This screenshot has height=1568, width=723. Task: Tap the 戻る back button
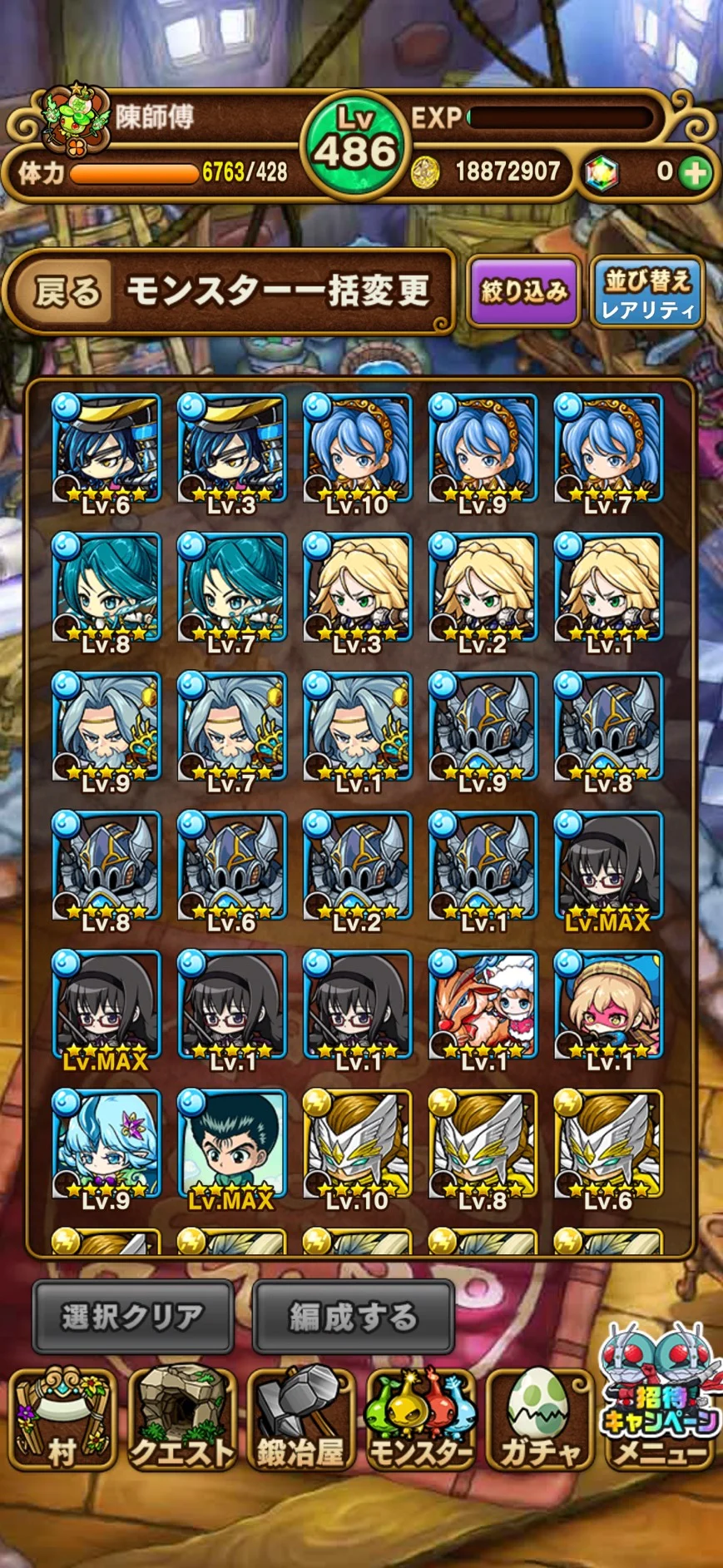pyautogui.click(x=67, y=292)
